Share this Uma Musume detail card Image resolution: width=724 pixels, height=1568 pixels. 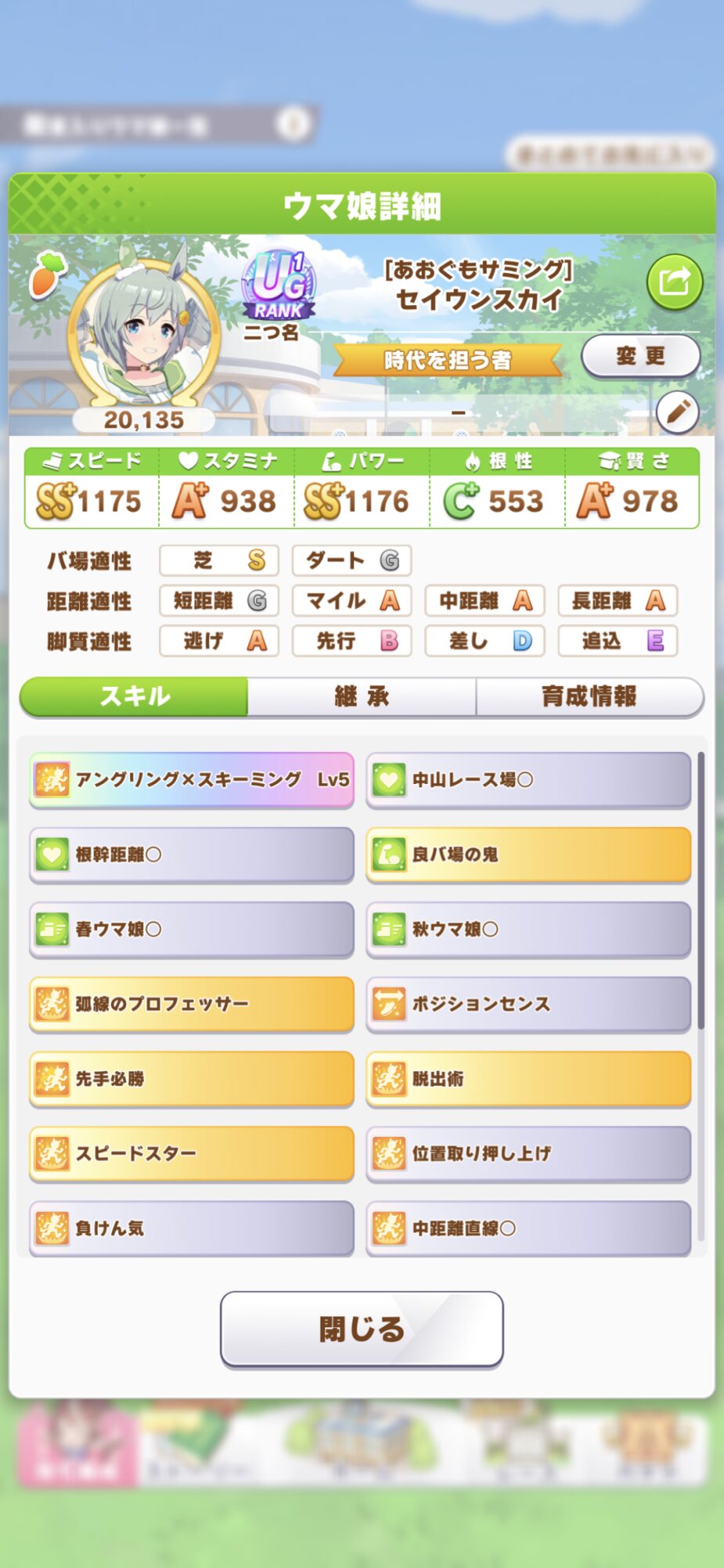tap(675, 281)
